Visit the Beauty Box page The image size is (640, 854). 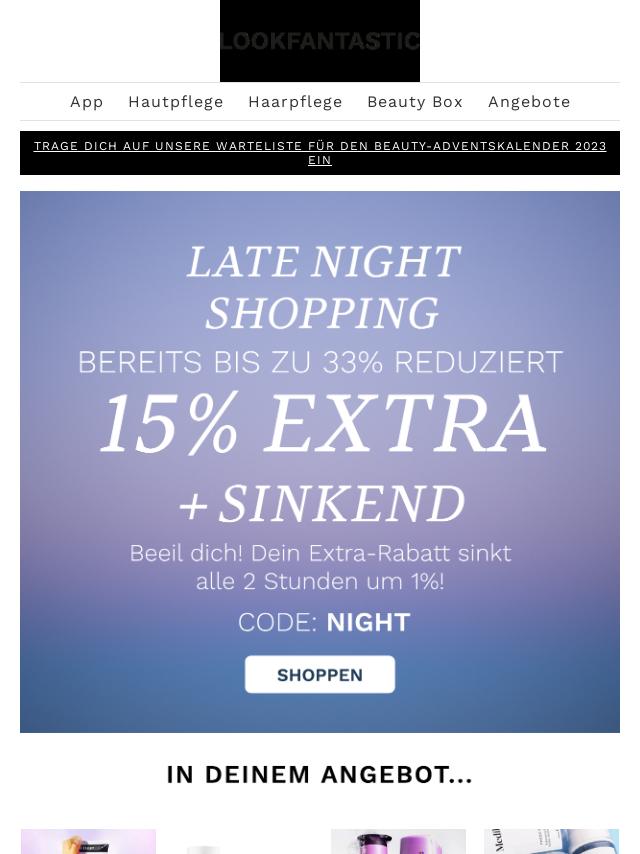click(x=414, y=102)
